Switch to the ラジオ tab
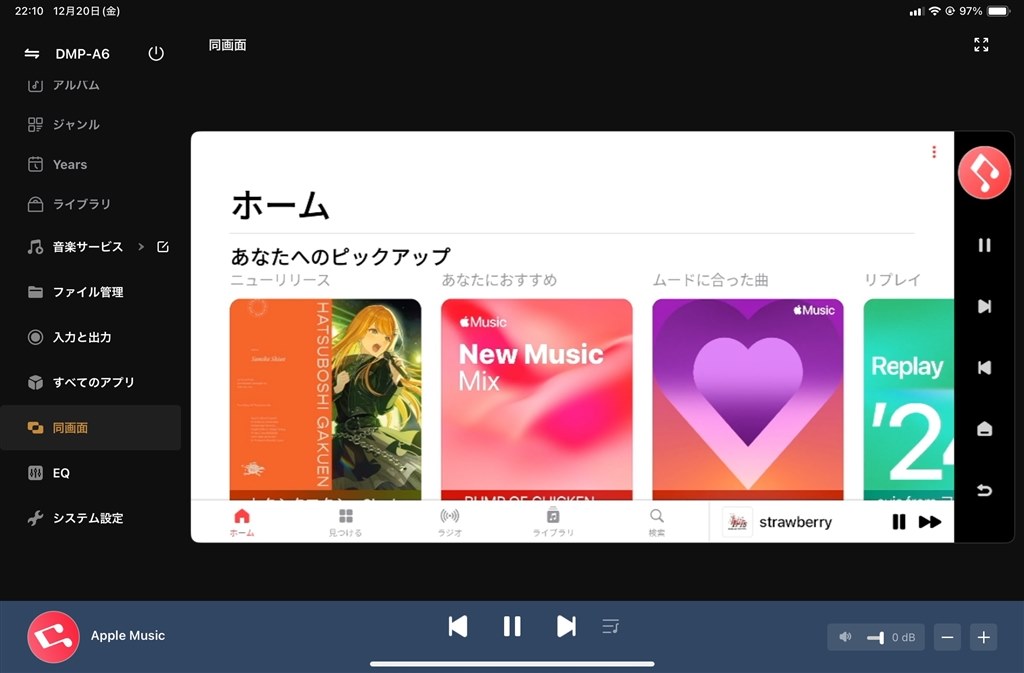 pos(450,522)
